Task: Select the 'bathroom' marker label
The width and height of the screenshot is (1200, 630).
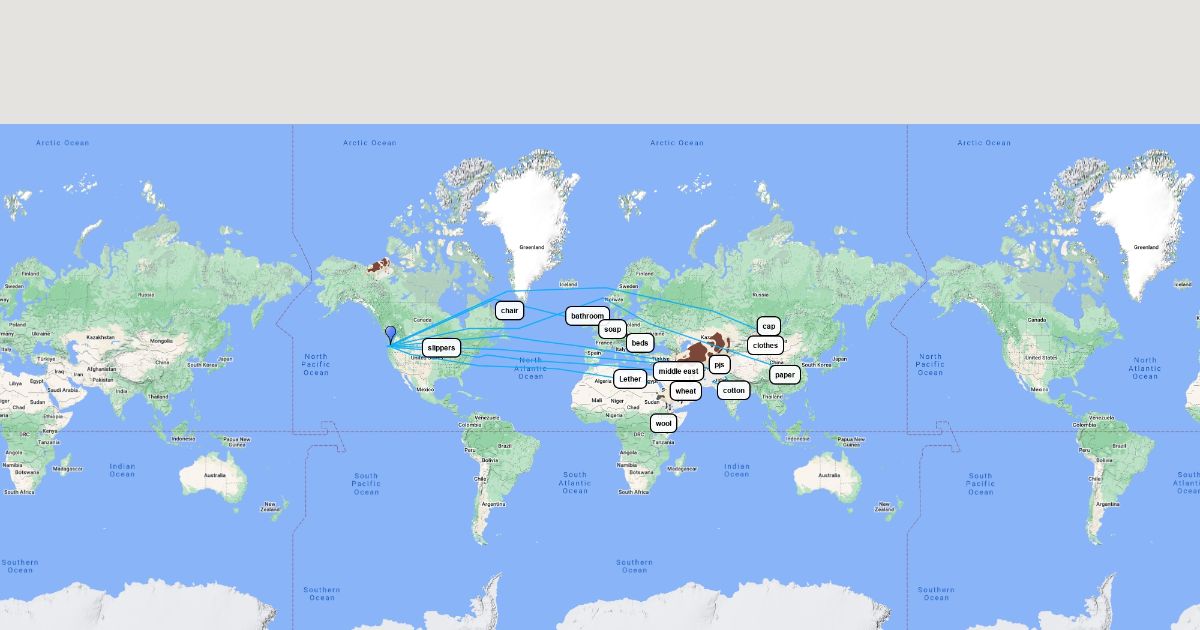Action: (587, 316)
